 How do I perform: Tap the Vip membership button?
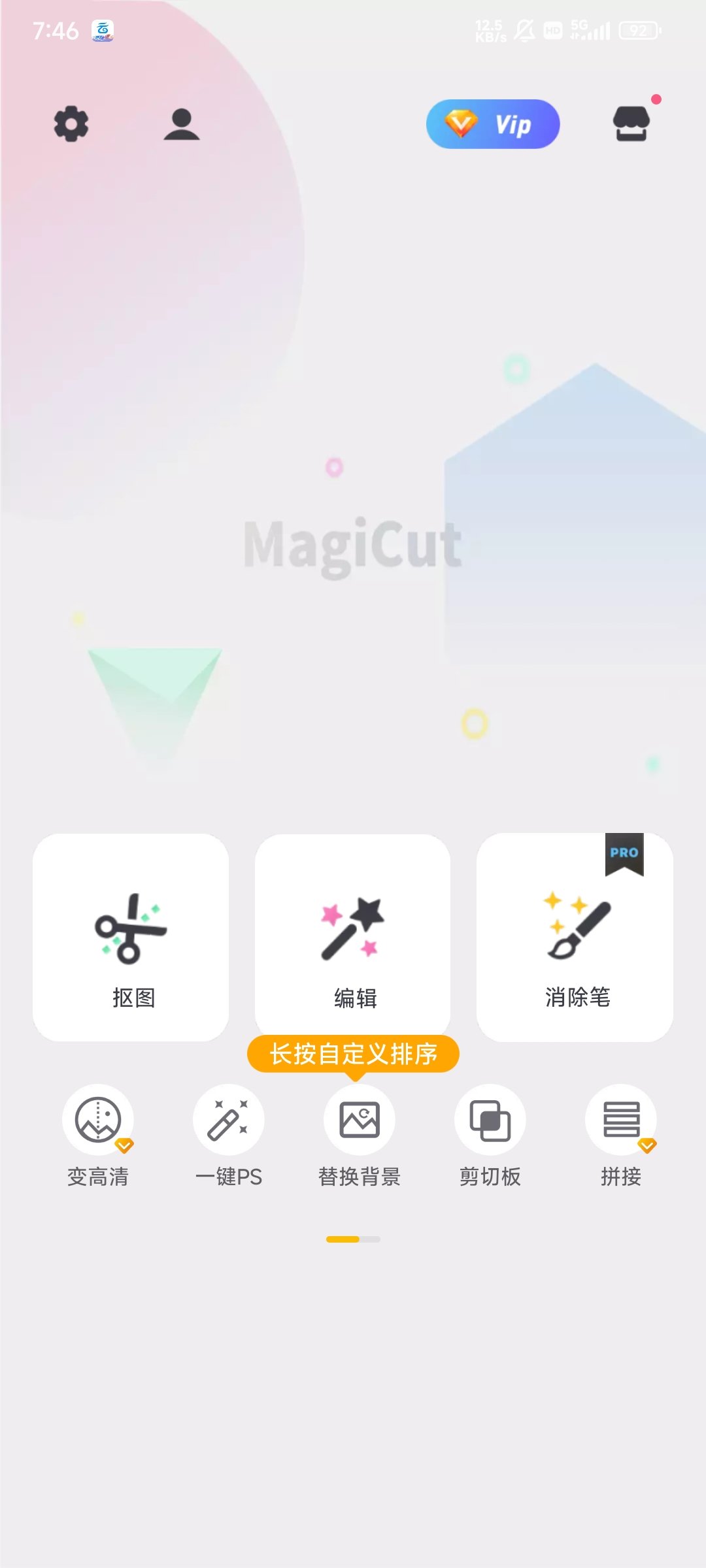493,124
